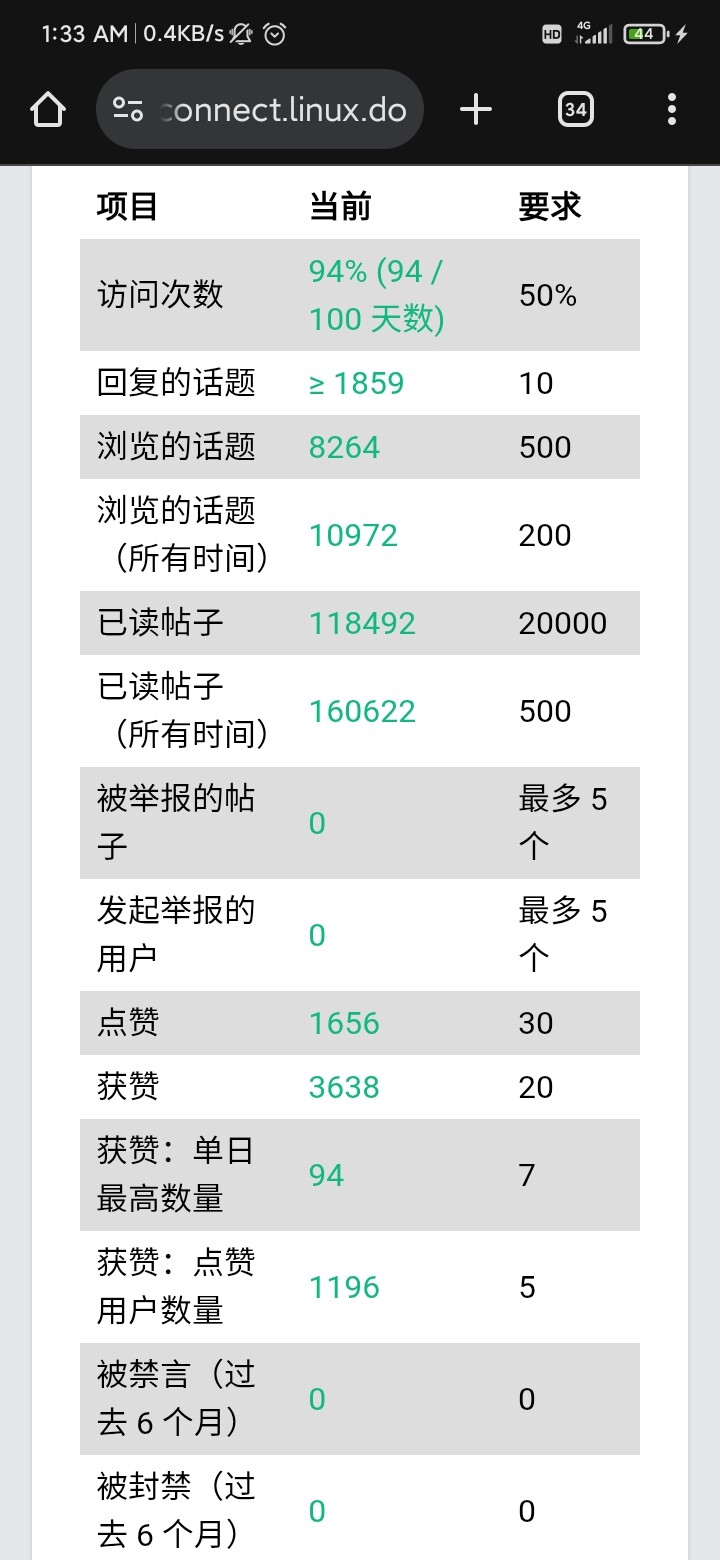Tap the connect.linux.do address bar
The height and width of the screenshot is (1560, 720).
pos(260,109)
